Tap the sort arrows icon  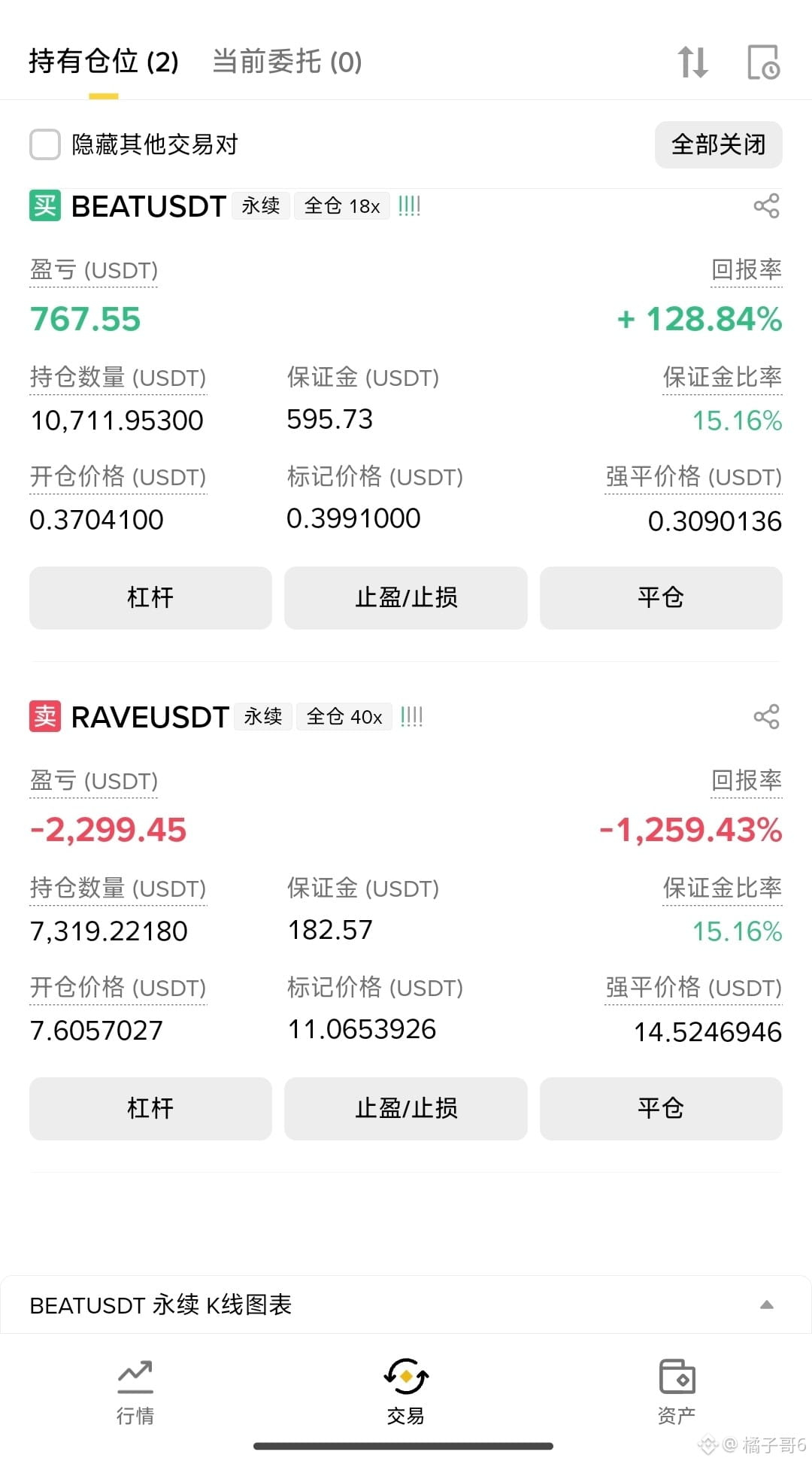(692, 62)
